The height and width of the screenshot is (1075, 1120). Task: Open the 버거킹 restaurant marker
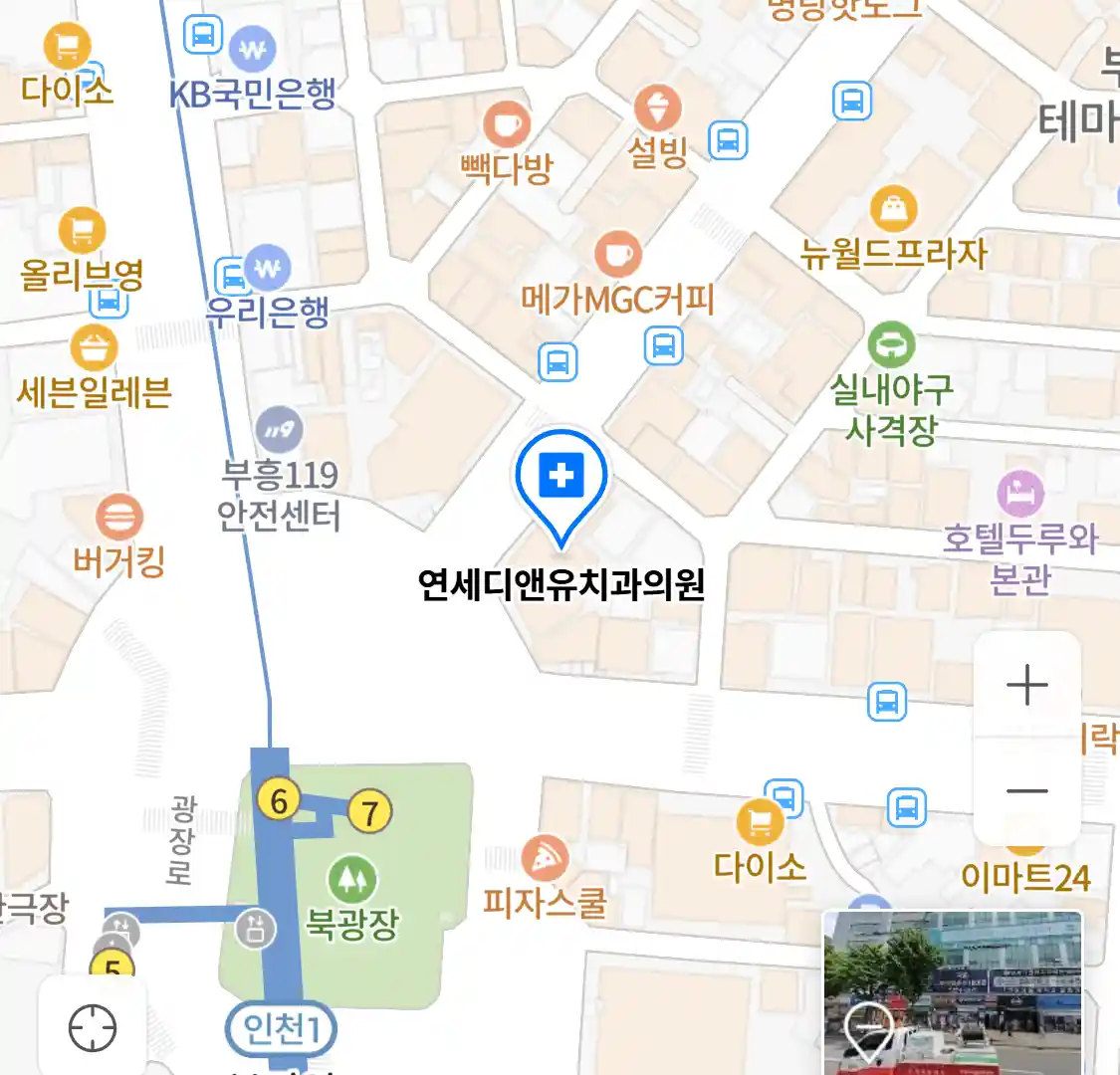click(x=119, y=519)
